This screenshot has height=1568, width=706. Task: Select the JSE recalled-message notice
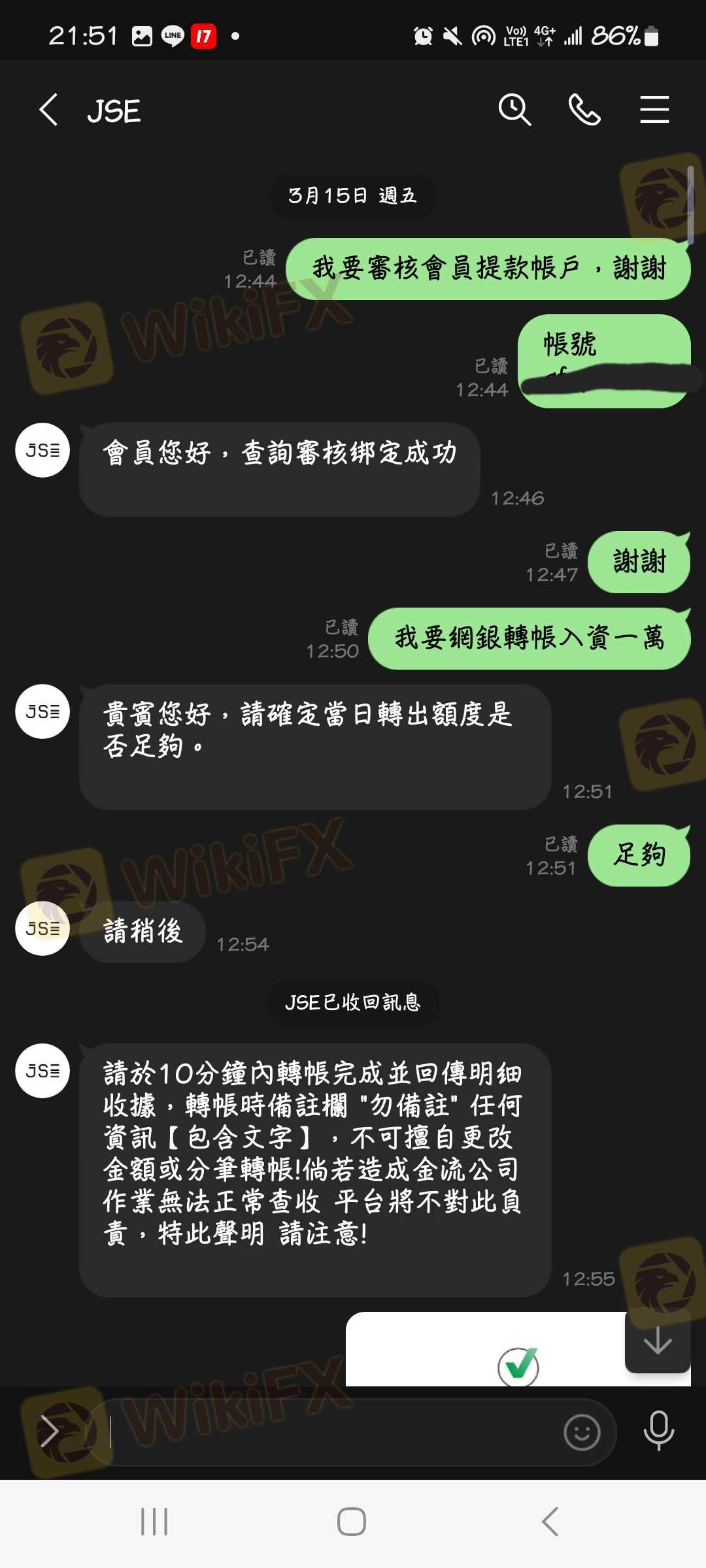352,1003
